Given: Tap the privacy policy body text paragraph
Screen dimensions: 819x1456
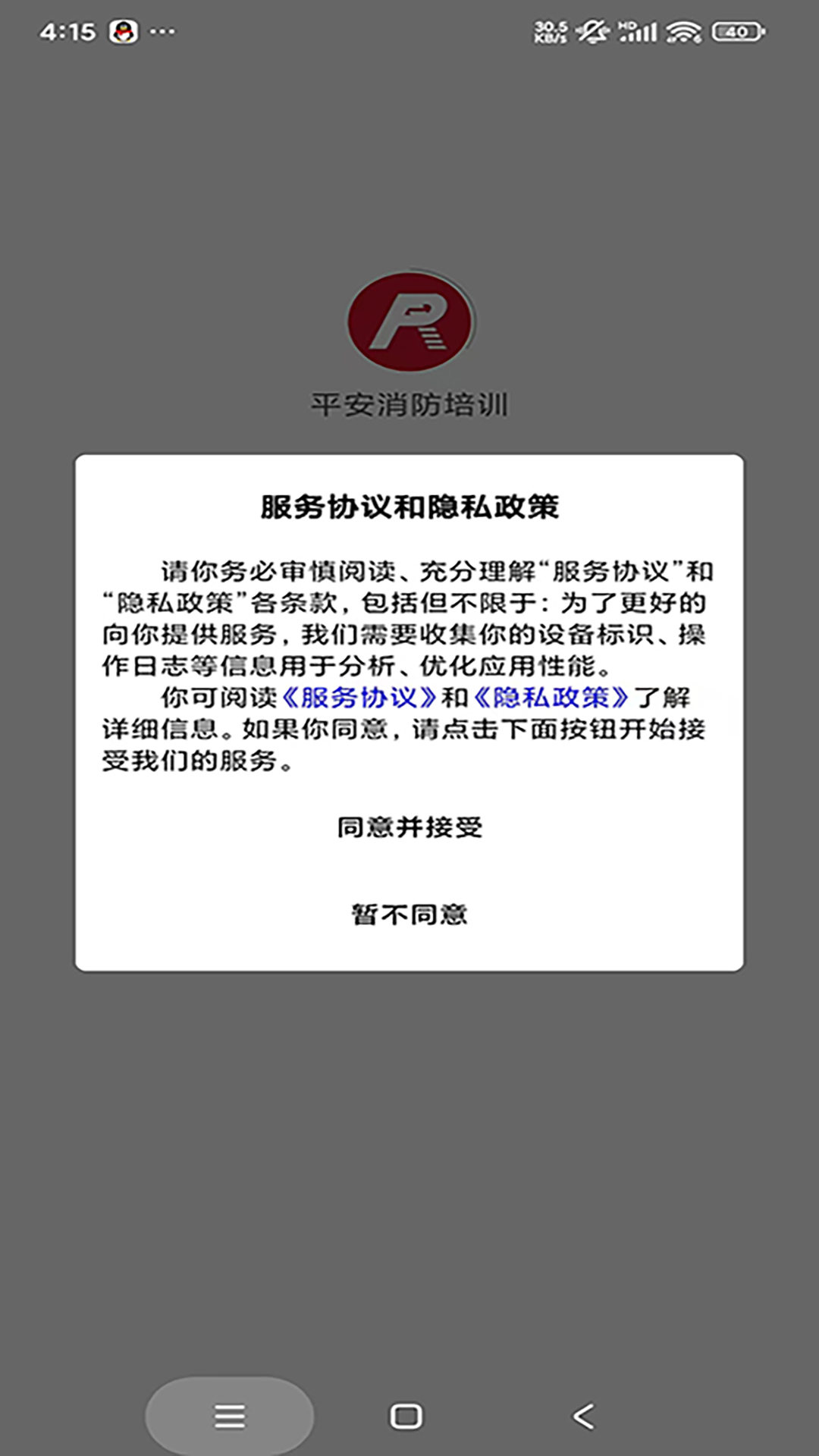Looking at the screenshot, I should point(409,660).
